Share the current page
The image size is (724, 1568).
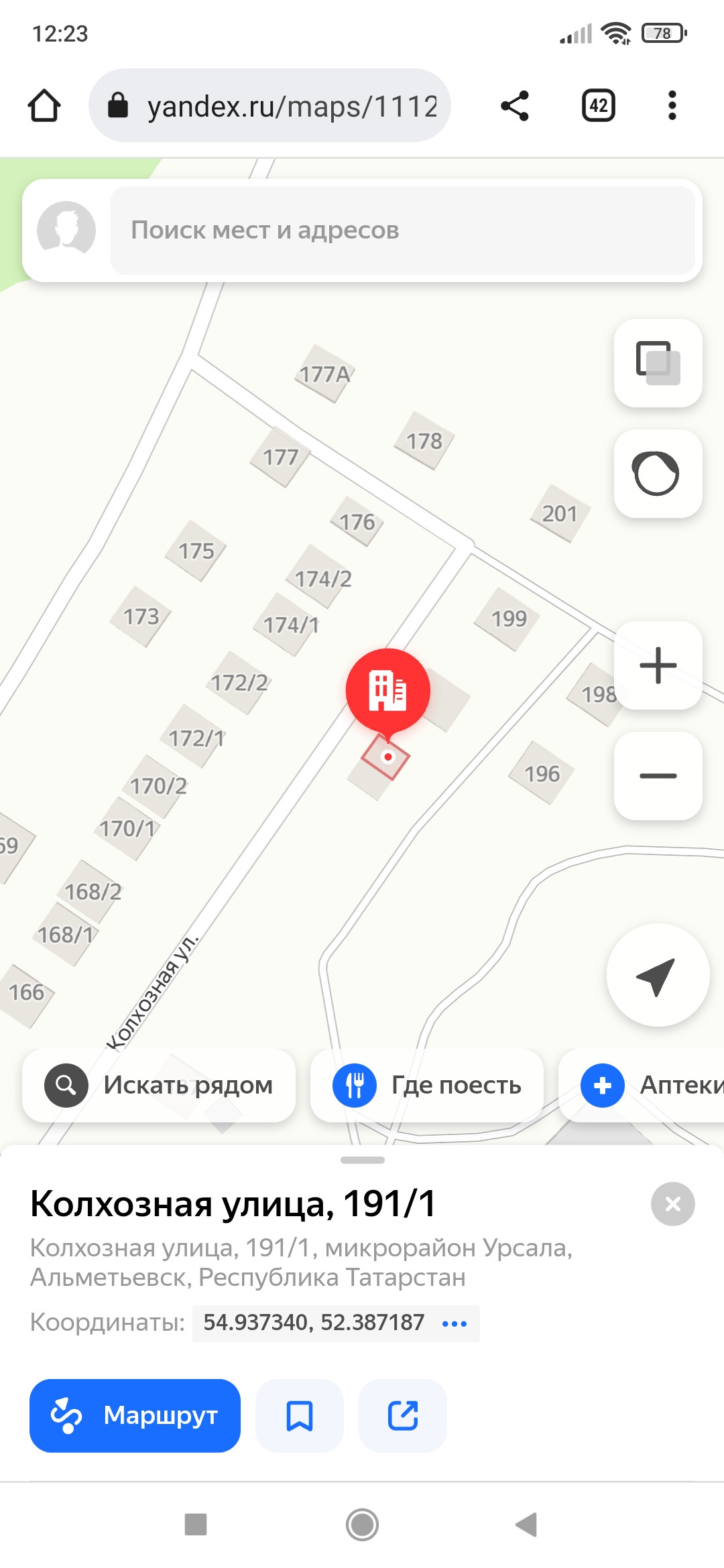(x=515, y=105)
